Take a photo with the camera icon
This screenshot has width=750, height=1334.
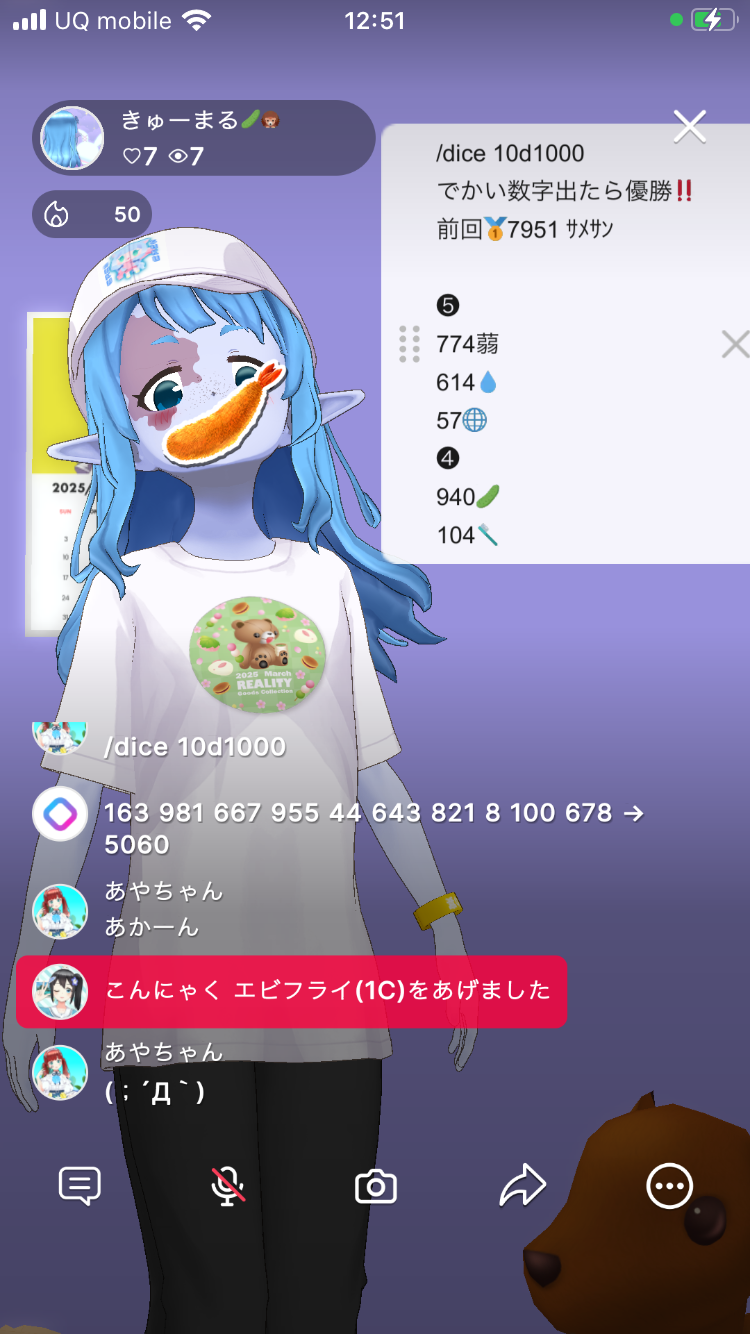[x=376, y=1187]
